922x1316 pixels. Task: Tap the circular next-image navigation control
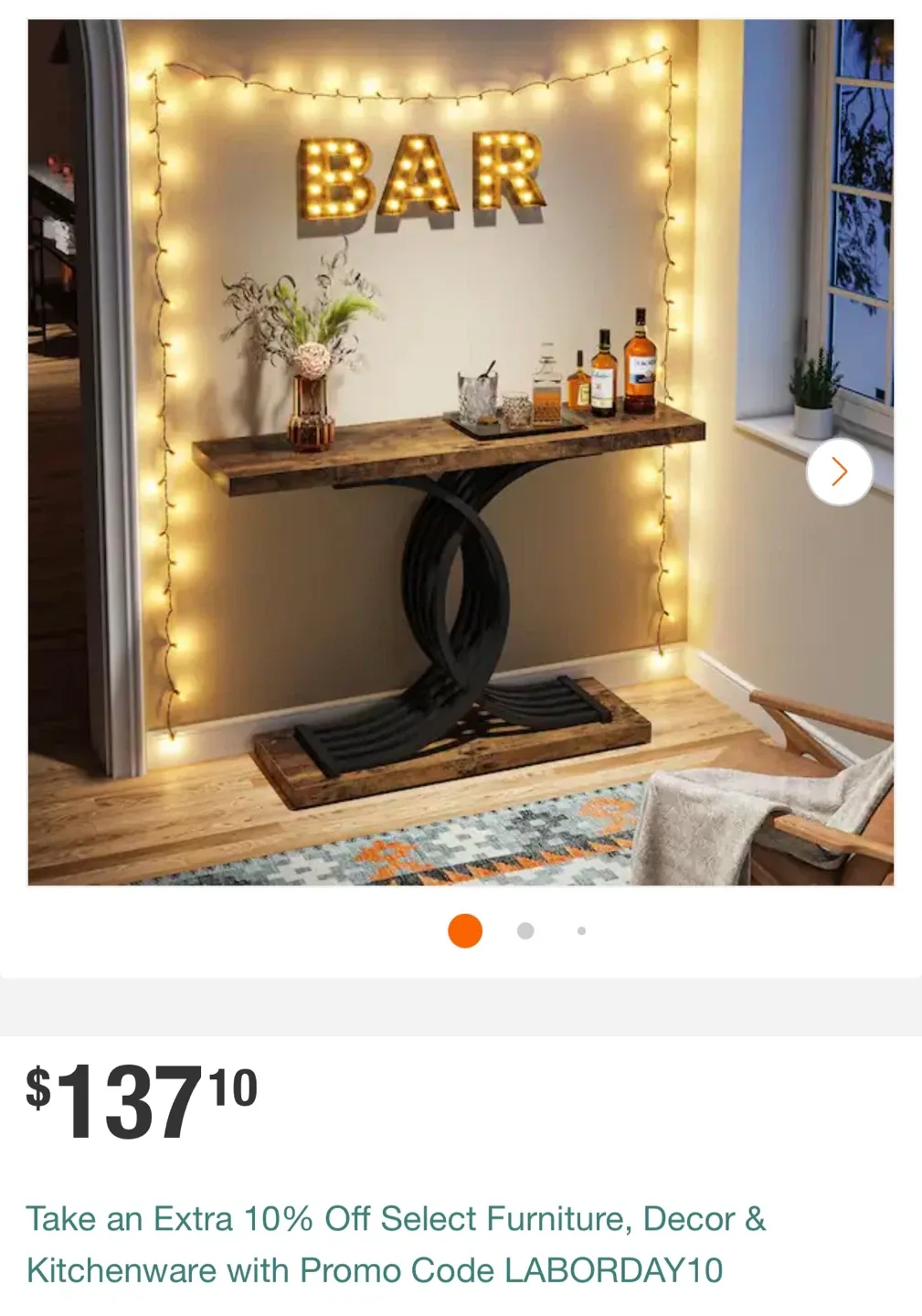click(x=838, y=471)
